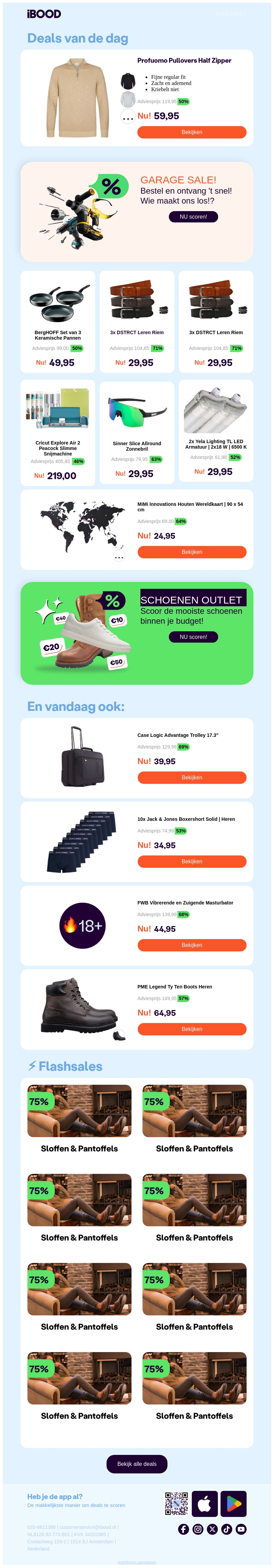Screen dimensions: 274x1568
Task: Open iBOOD's YouTube channel
Action: click(241, 1529)
